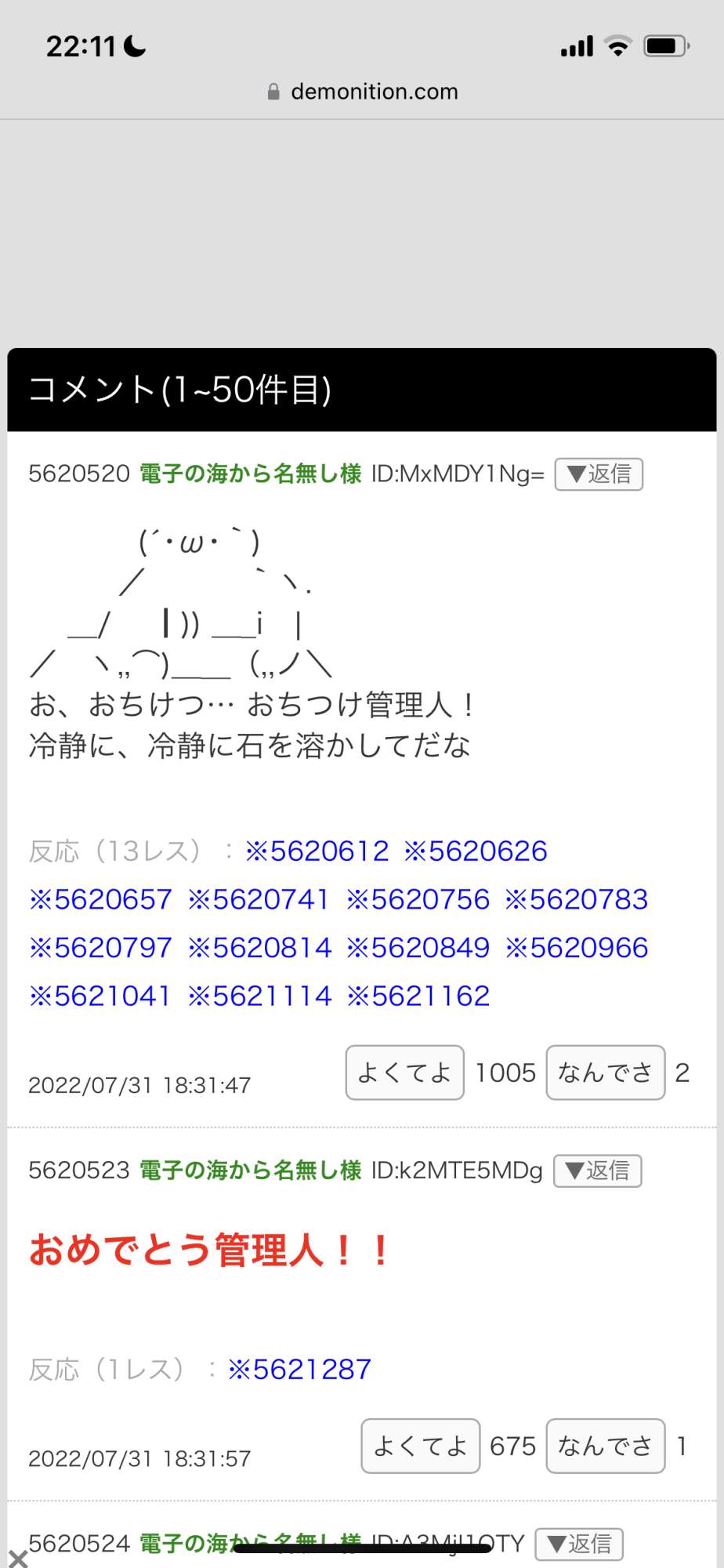The height and width of the screenshot is (1568, 724).
Task: Open reply link ※5621287
Action: (299, 1370)
